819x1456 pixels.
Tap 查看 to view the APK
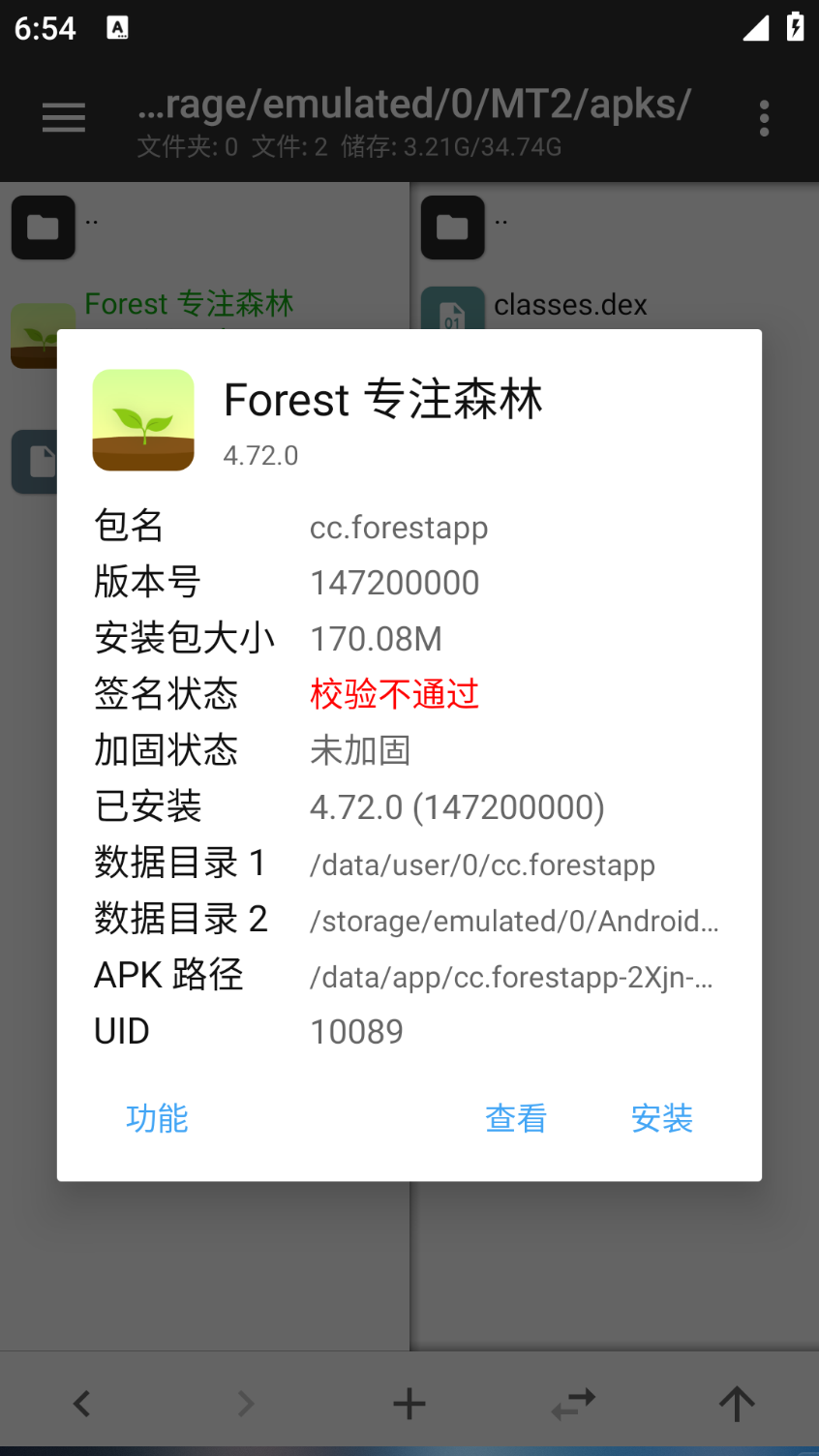[516, 1118]
